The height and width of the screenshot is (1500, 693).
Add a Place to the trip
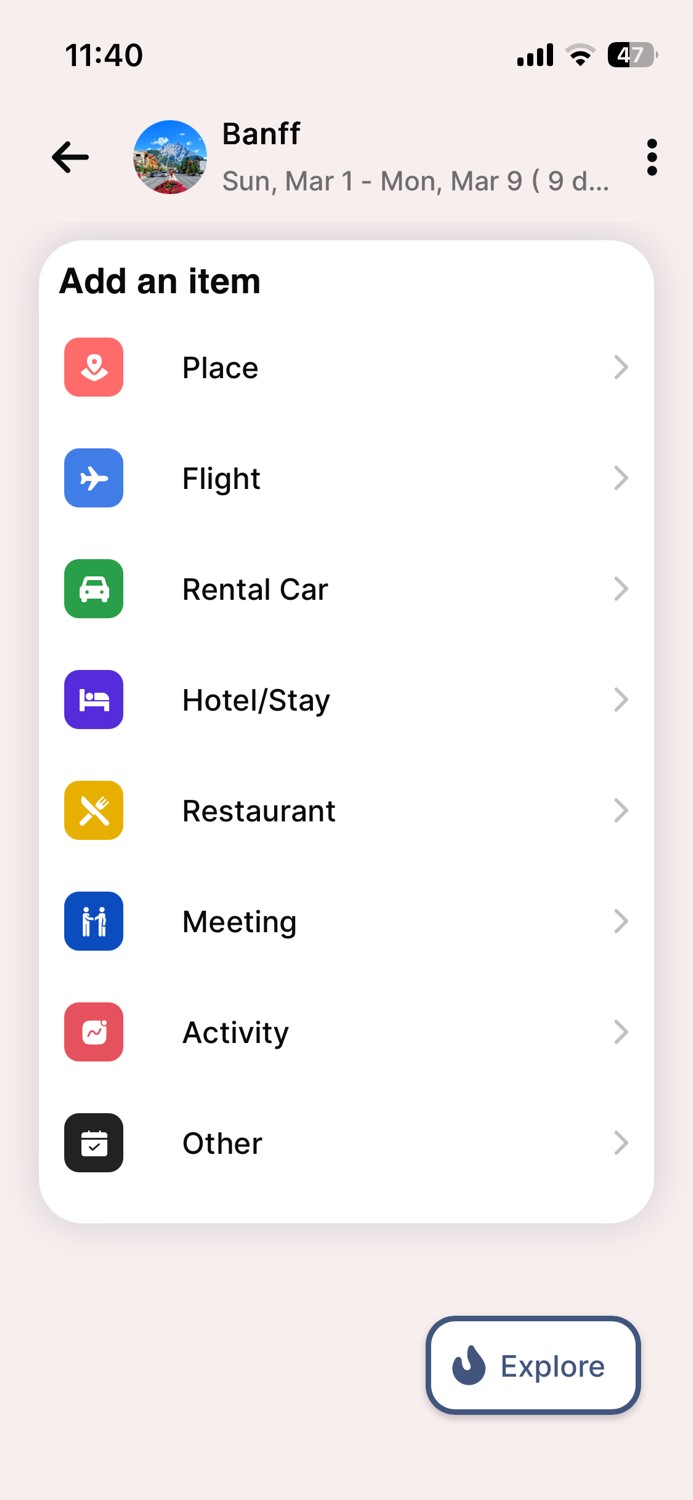pyautogui.click(x=346, y=368)
